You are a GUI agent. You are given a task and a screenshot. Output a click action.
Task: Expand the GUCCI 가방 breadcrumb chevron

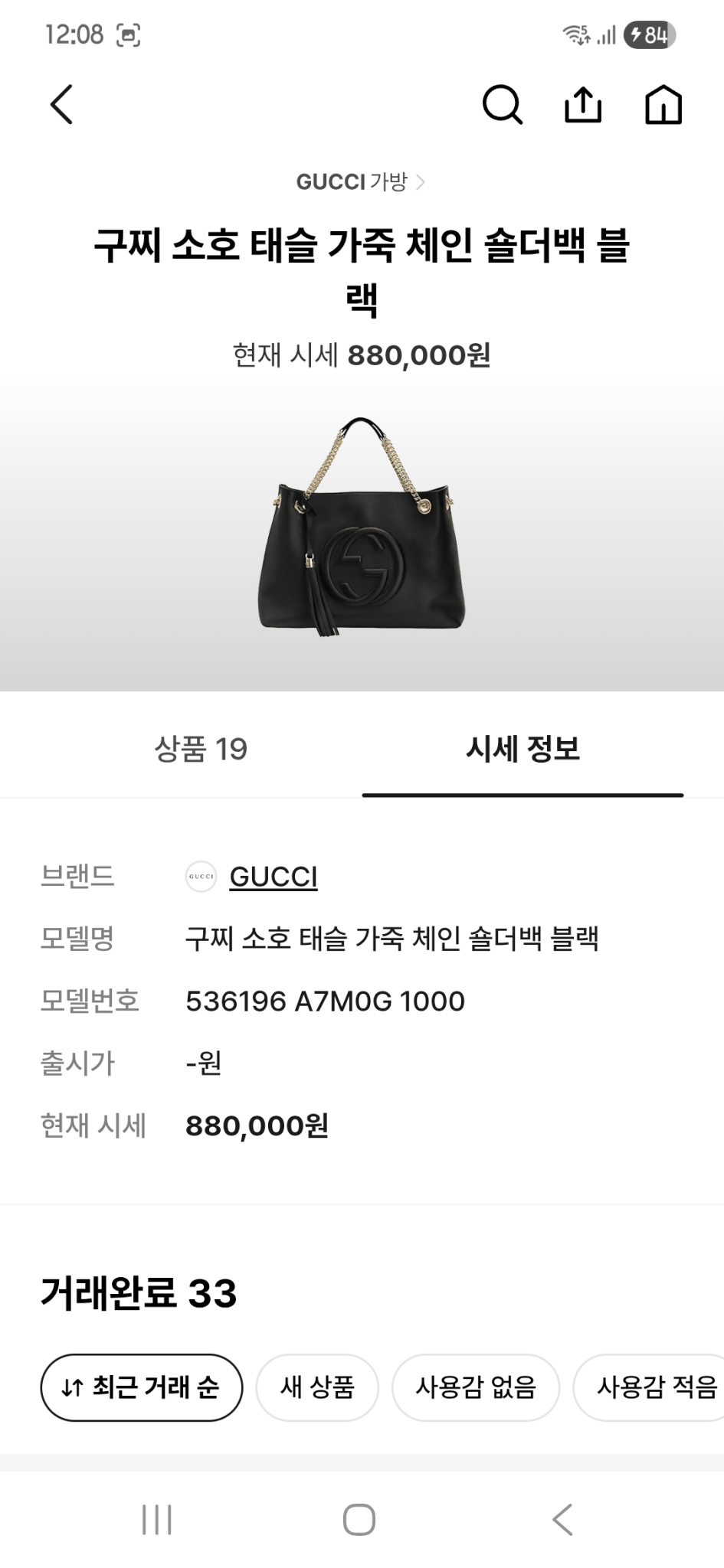[x=422, y=182]
